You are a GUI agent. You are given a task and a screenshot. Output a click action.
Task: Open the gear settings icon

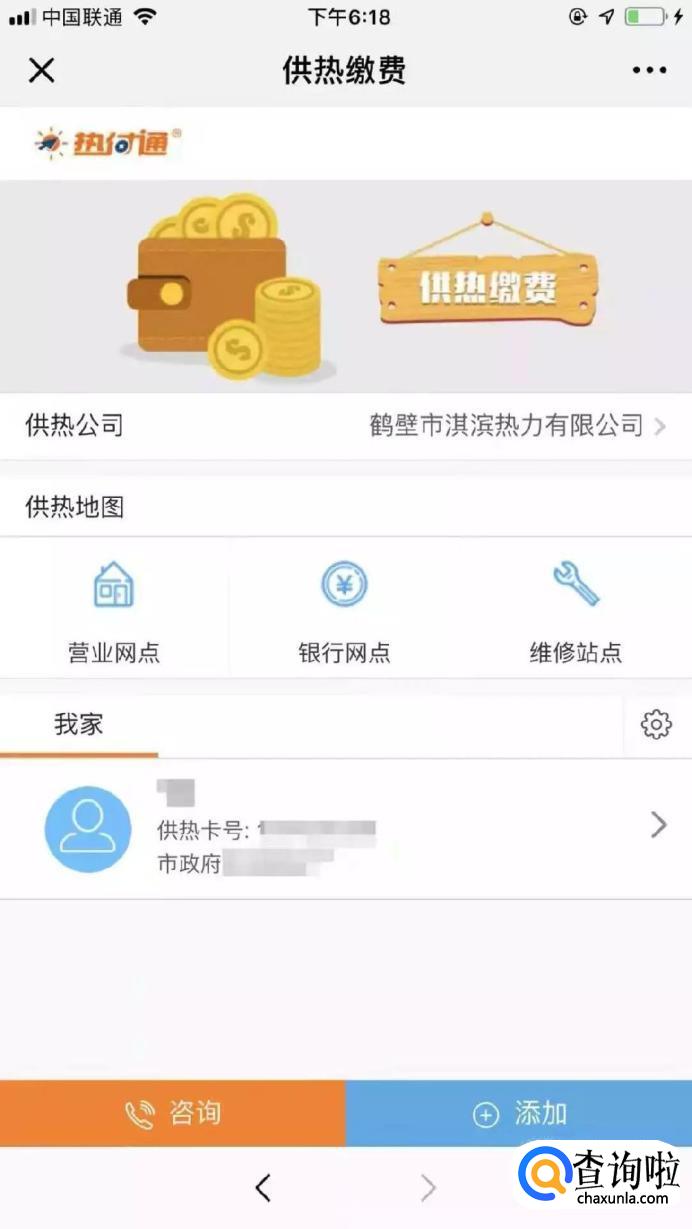[656, 724]
